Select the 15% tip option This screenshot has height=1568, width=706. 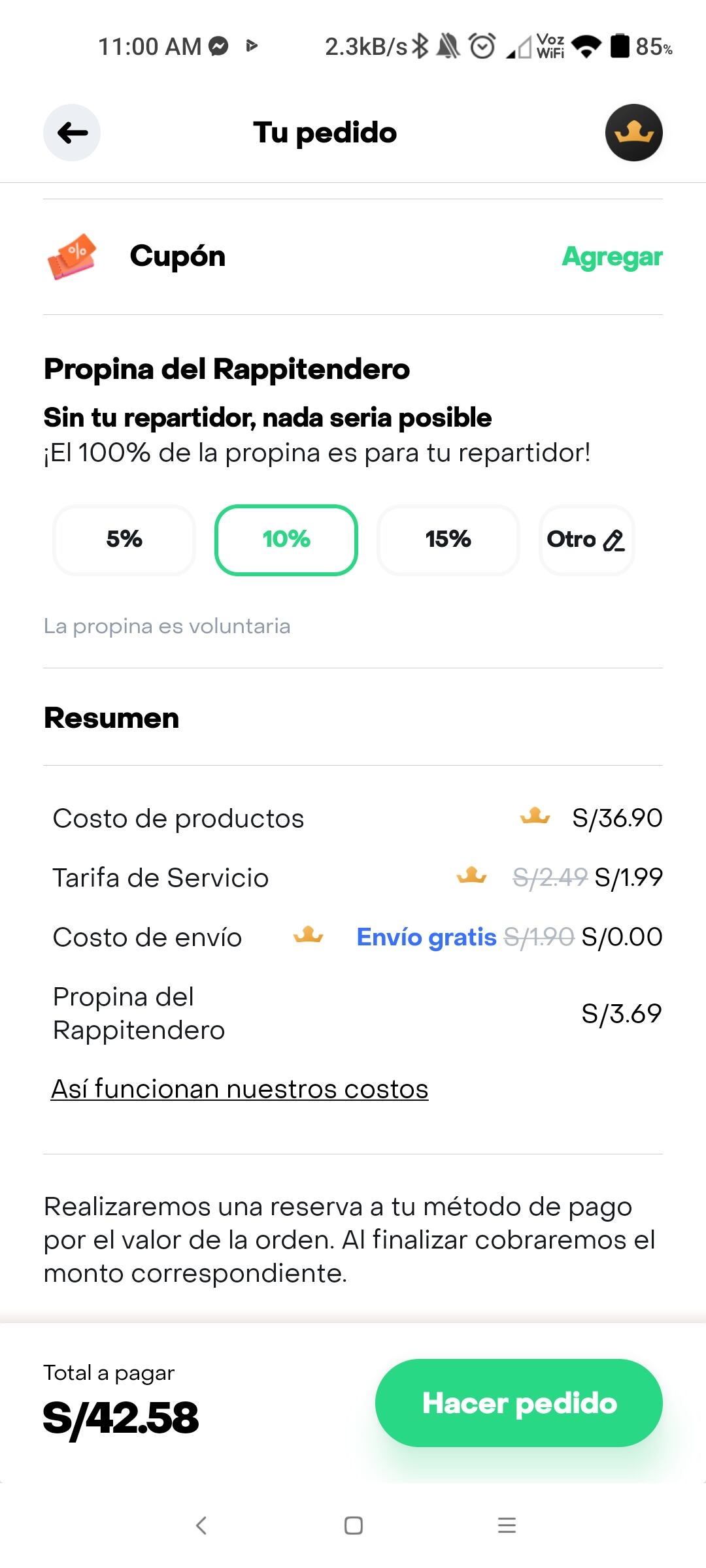448,540
